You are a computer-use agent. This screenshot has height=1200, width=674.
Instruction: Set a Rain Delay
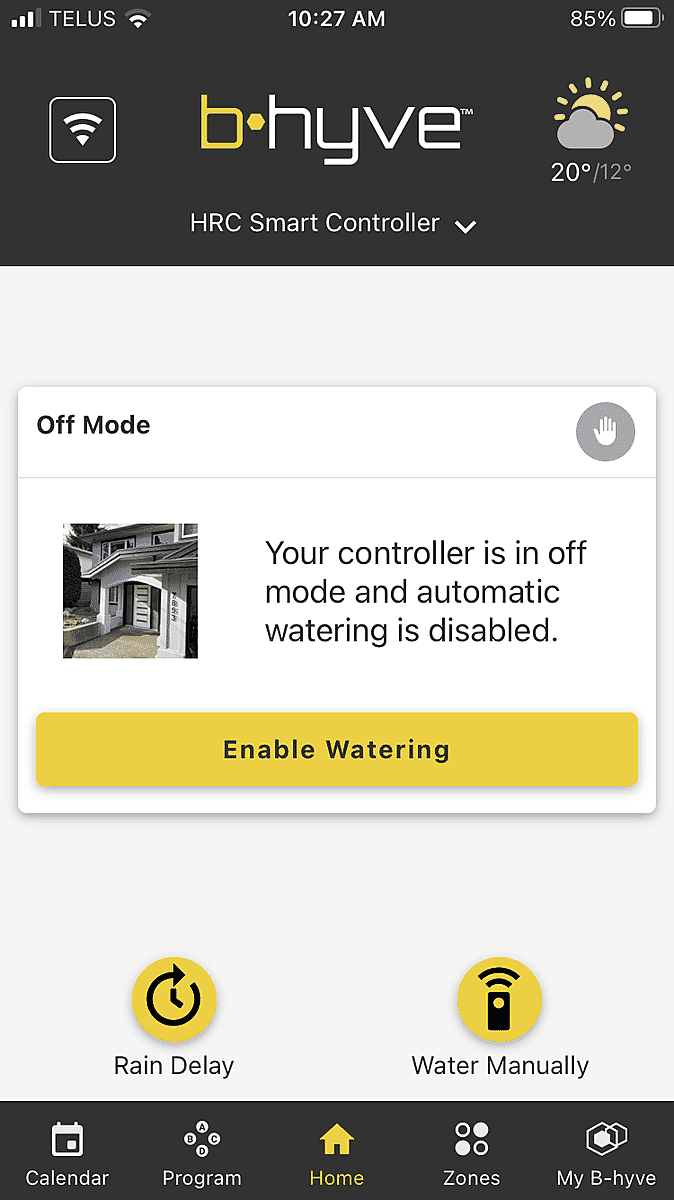click(174, 1000)
